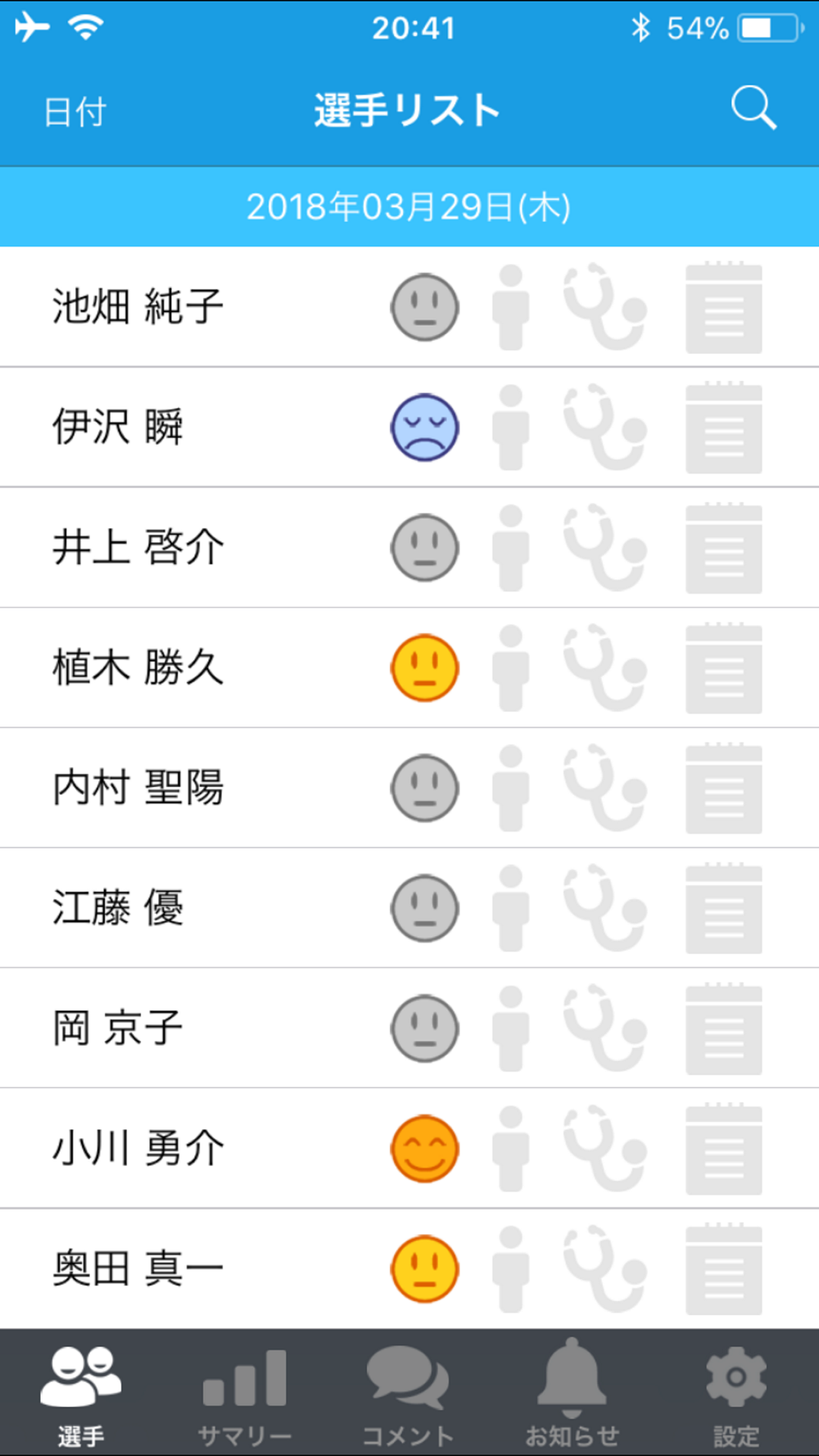Open the 日付 date picker
The height and width of the screenshot is (1456, 819).
tap(75, 112)
